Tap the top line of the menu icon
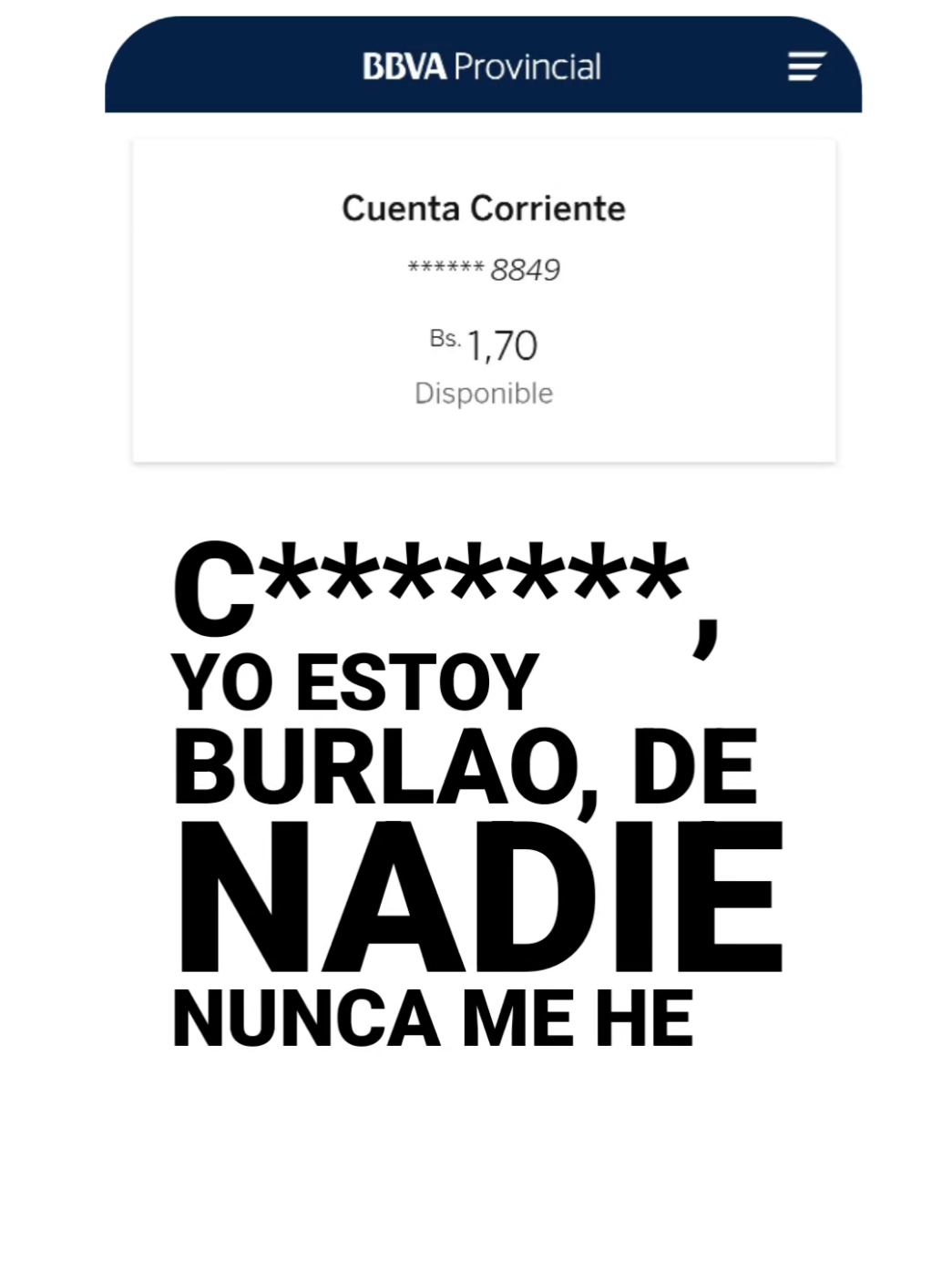Viewport: 952px width, 1270px height. click(805, 56)
